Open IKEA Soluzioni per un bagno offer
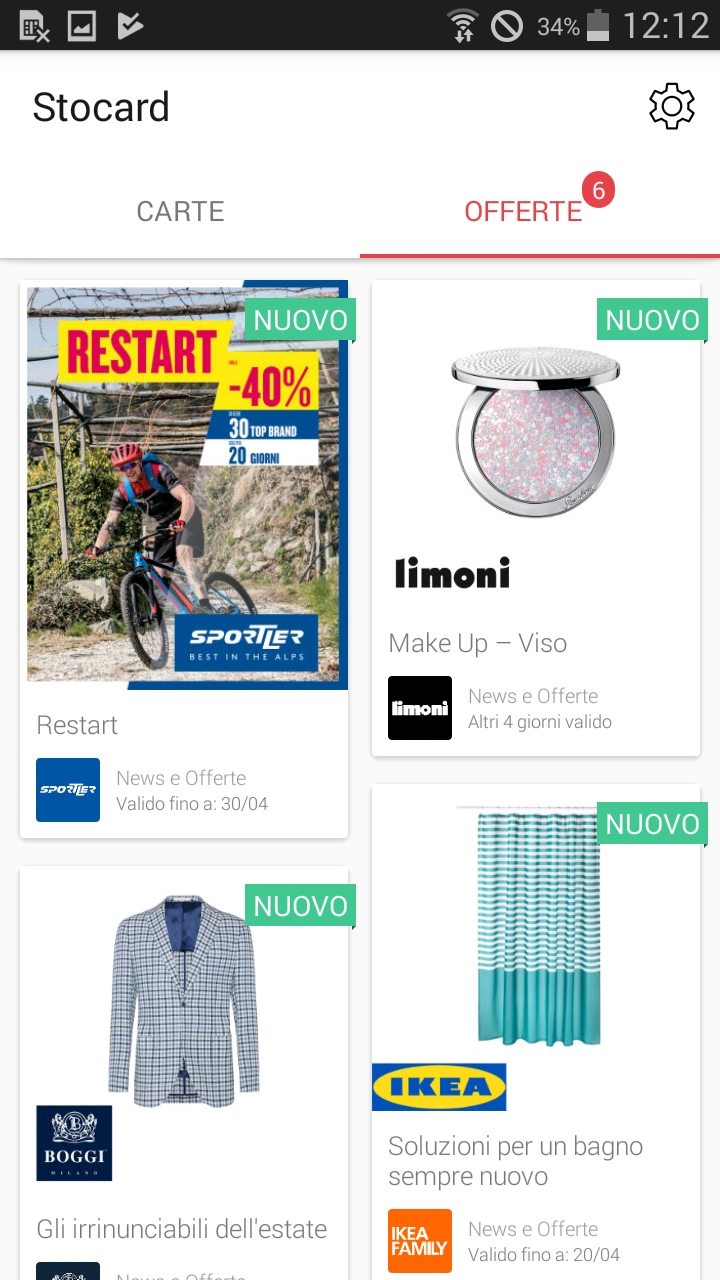720x1280 pixels. (536, 1032)
